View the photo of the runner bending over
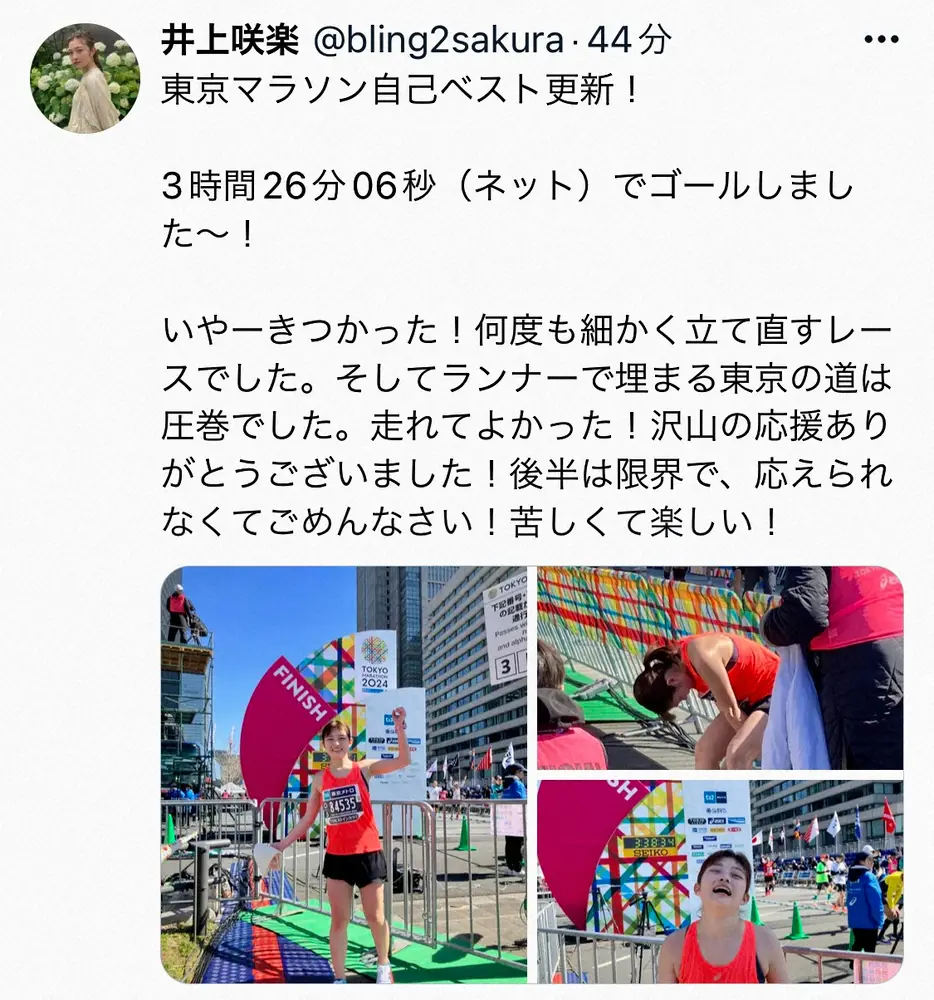 tap(719, 668)
